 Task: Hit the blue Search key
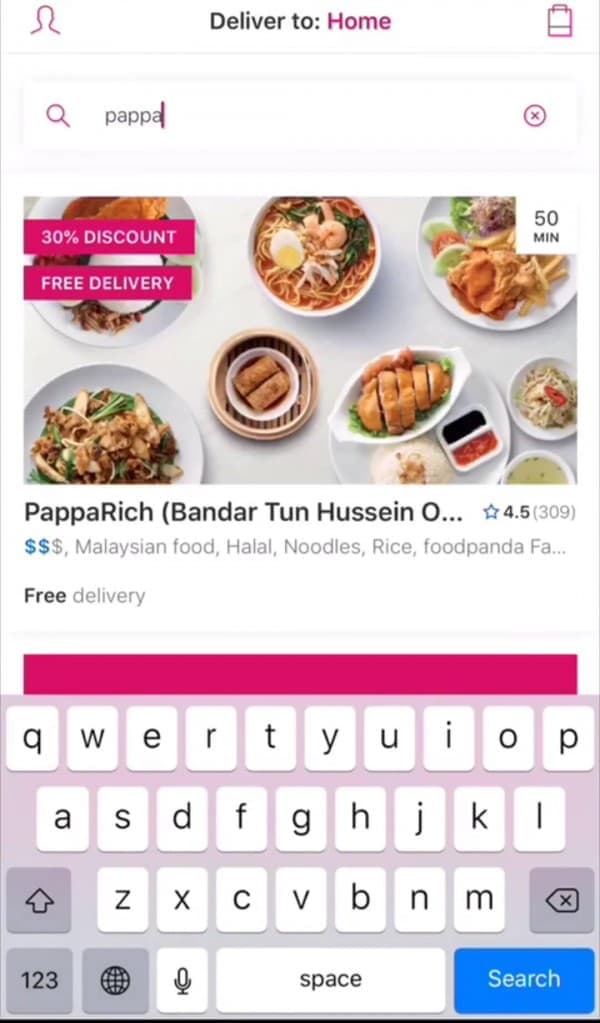(524, 979)
